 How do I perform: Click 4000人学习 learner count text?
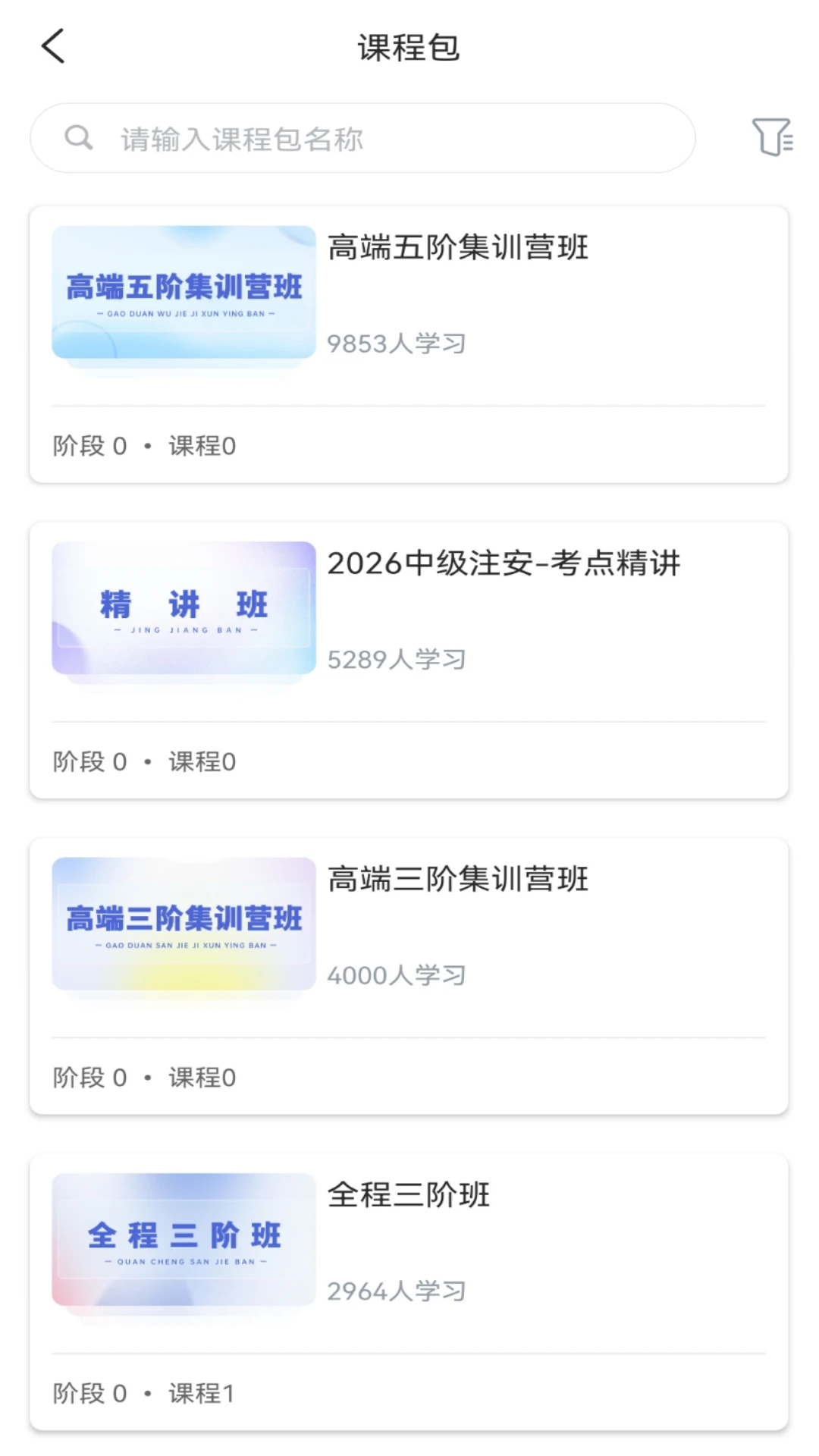click(x=396, y=974)
